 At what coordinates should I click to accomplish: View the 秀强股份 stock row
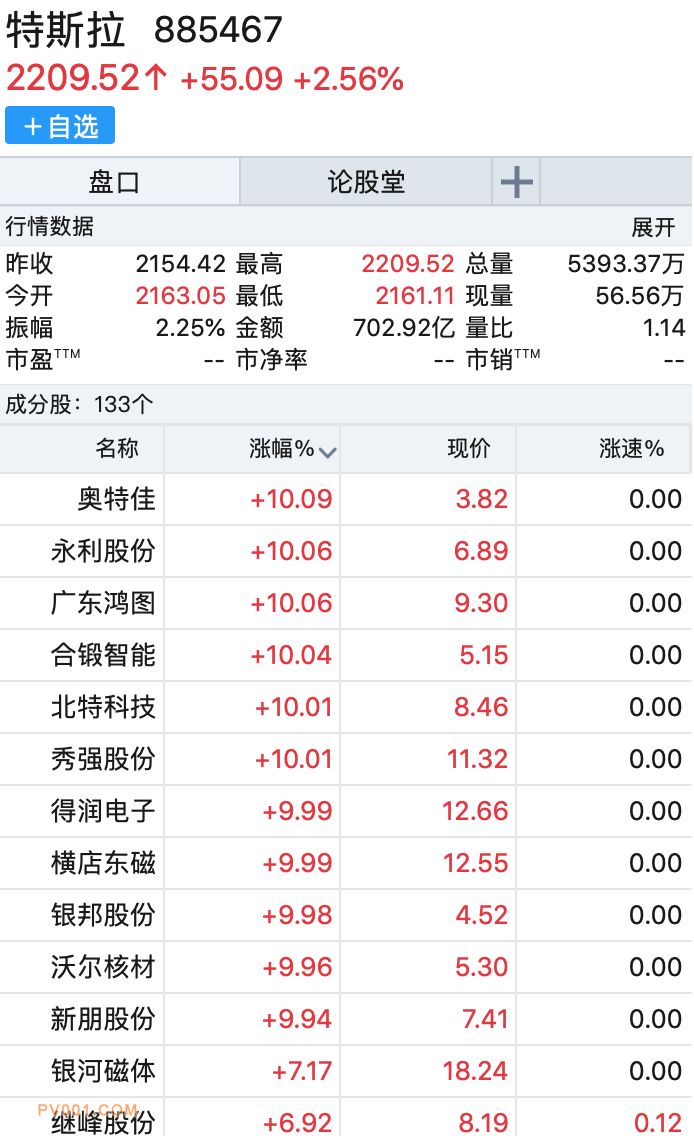(x=103, y=759)
